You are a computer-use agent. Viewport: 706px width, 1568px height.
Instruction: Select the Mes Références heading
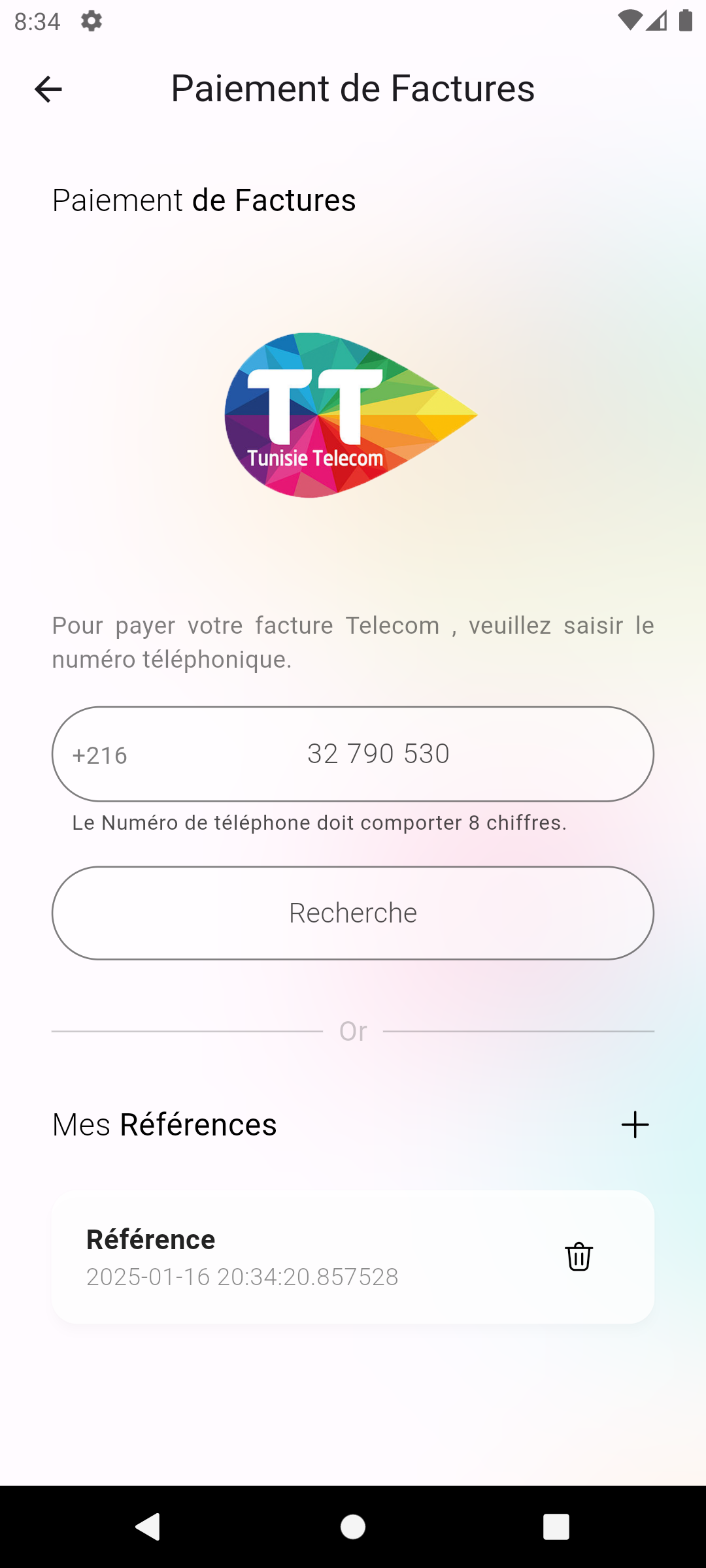click(165, 1125)
